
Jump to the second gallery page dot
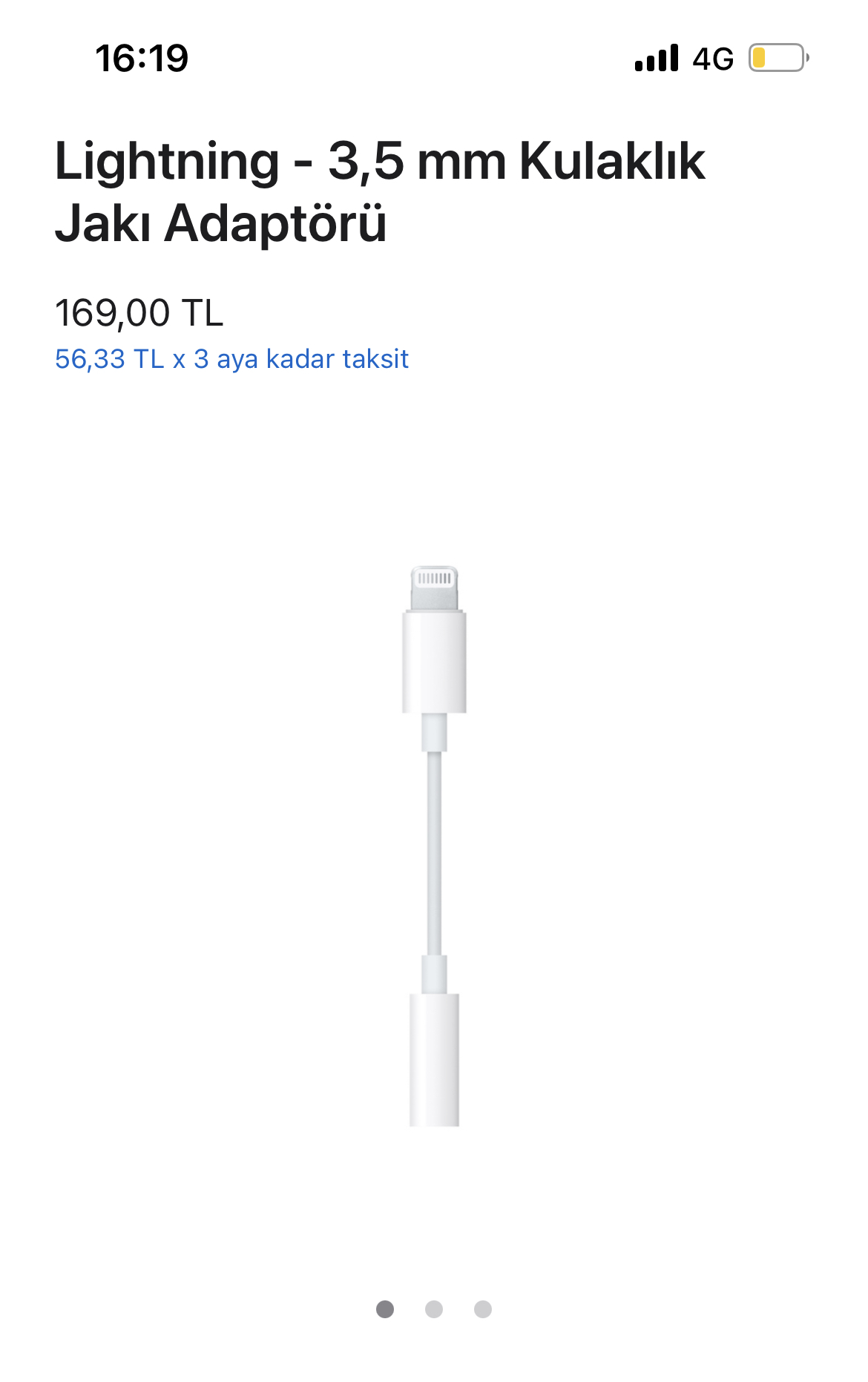click(x=434, y=1309)
